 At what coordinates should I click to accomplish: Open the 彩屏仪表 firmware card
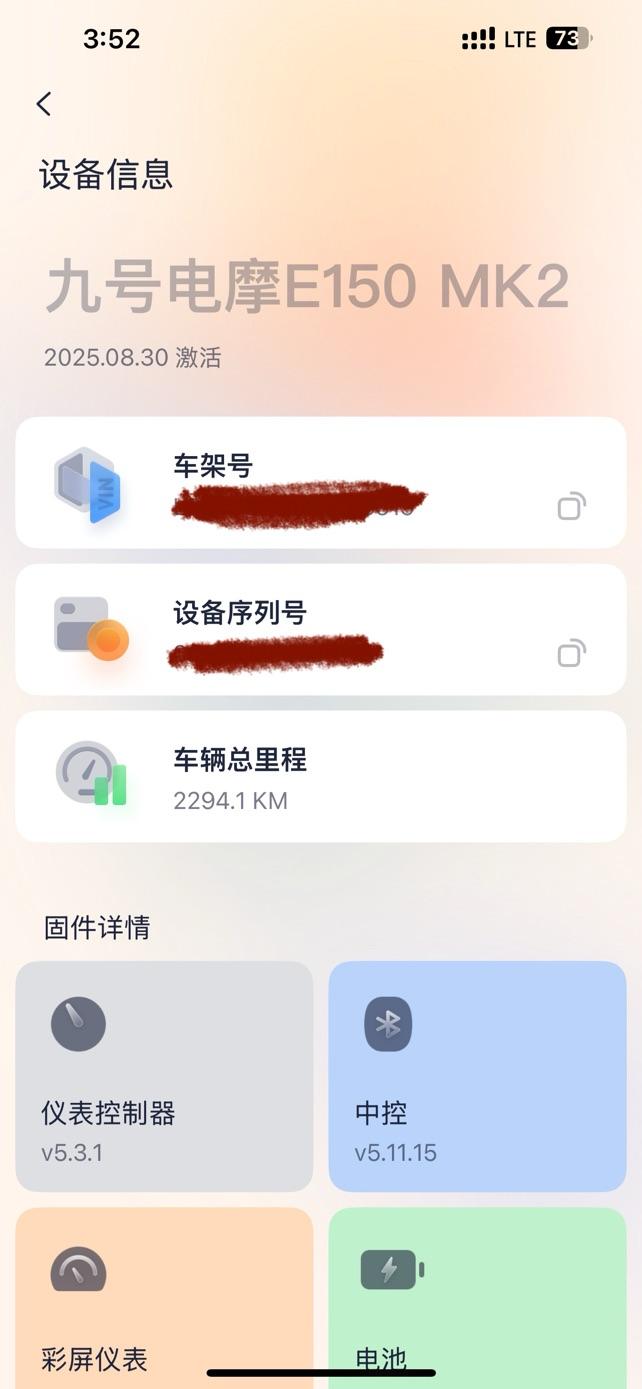coord(164,1300)
